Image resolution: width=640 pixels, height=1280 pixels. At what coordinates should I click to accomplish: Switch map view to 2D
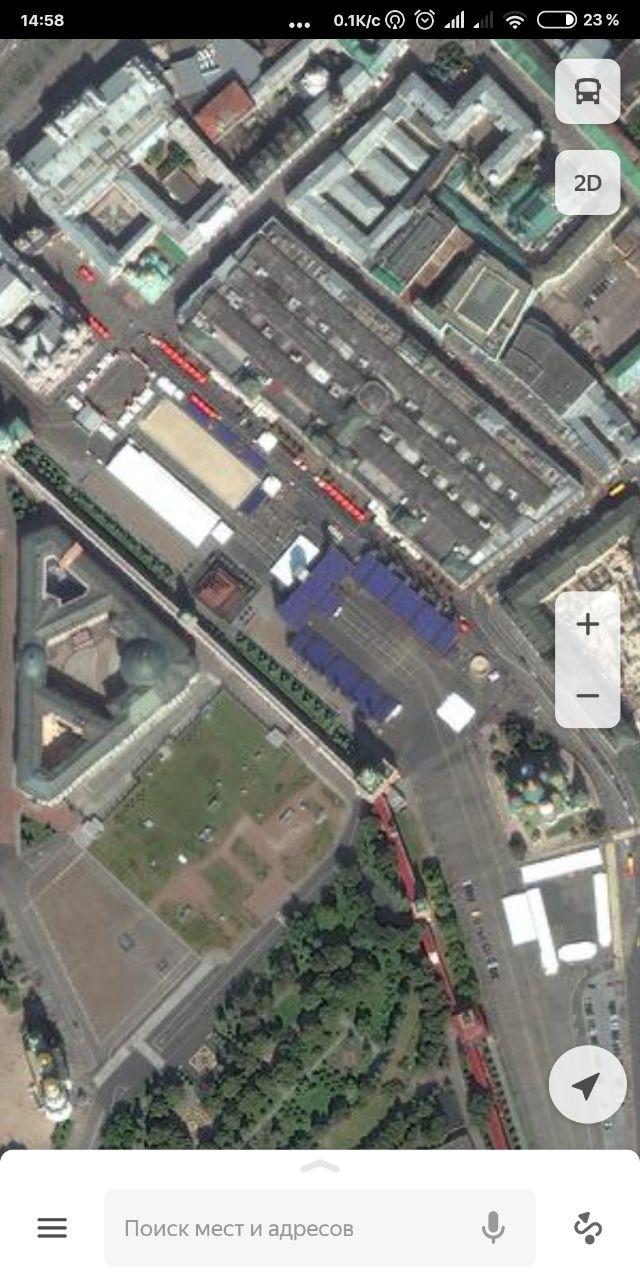click(588, 183)
